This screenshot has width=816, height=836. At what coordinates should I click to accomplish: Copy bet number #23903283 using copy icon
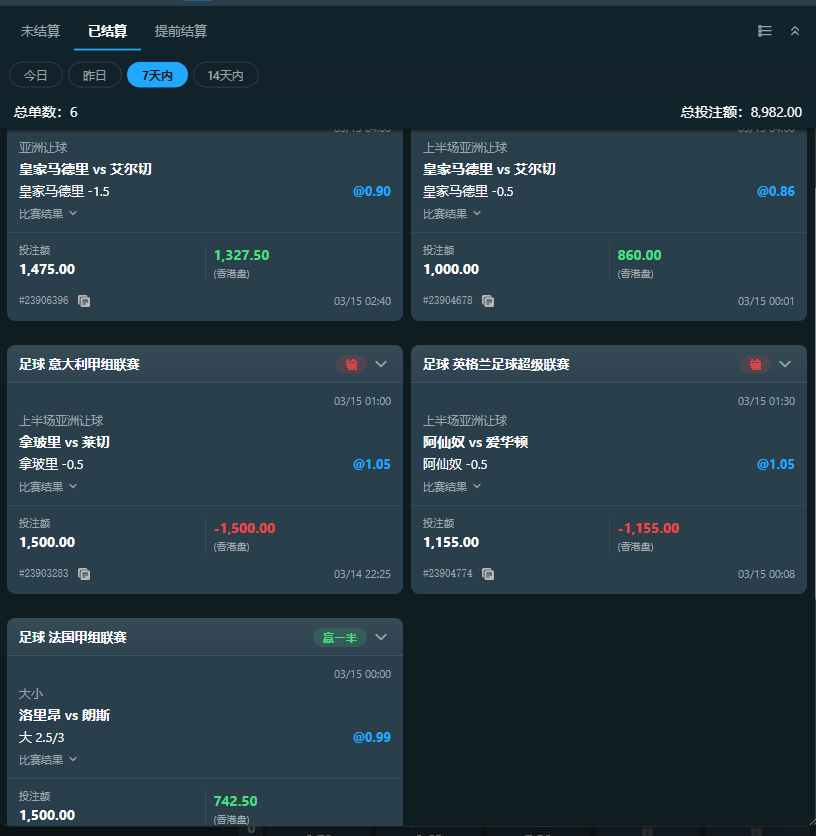tap(83, 574)
